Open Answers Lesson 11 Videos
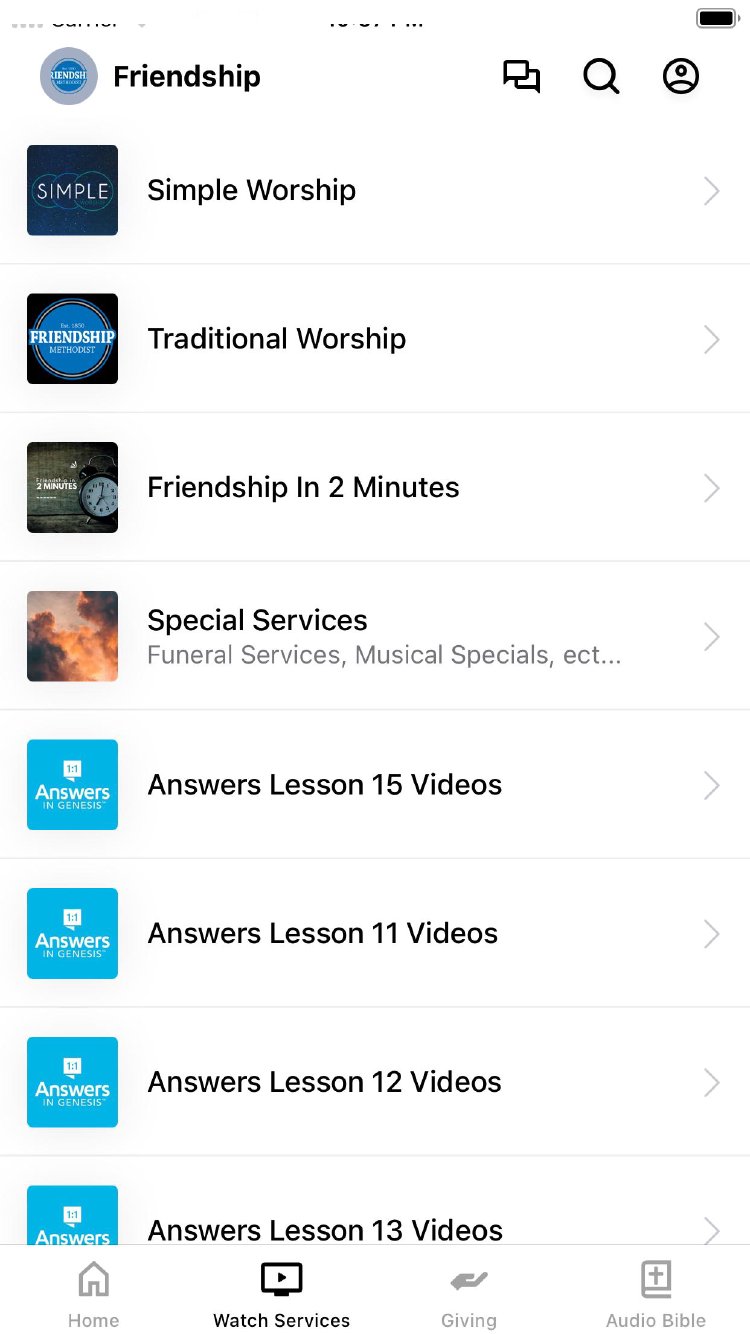Image resolution: width=750 pixels, height=1334 pixels. coord(374,934)
